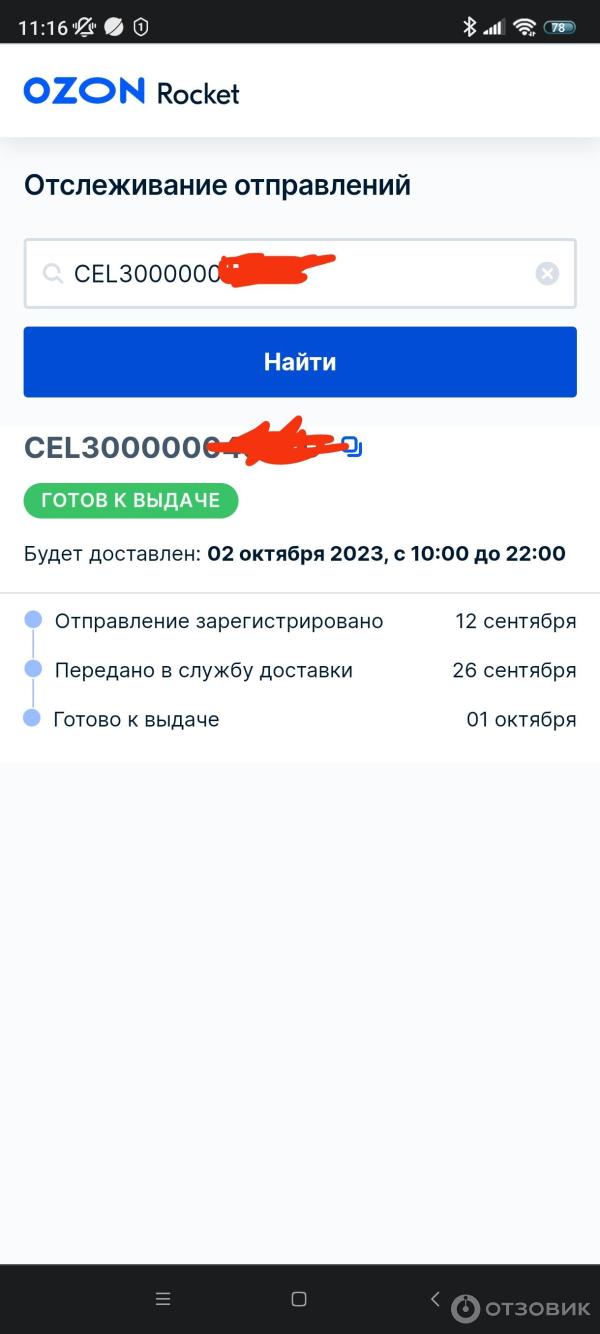The height and width of the screenshot is (1334, 600).
Task: Open recent apps from navigation bar
Action: click(163, 1299)
